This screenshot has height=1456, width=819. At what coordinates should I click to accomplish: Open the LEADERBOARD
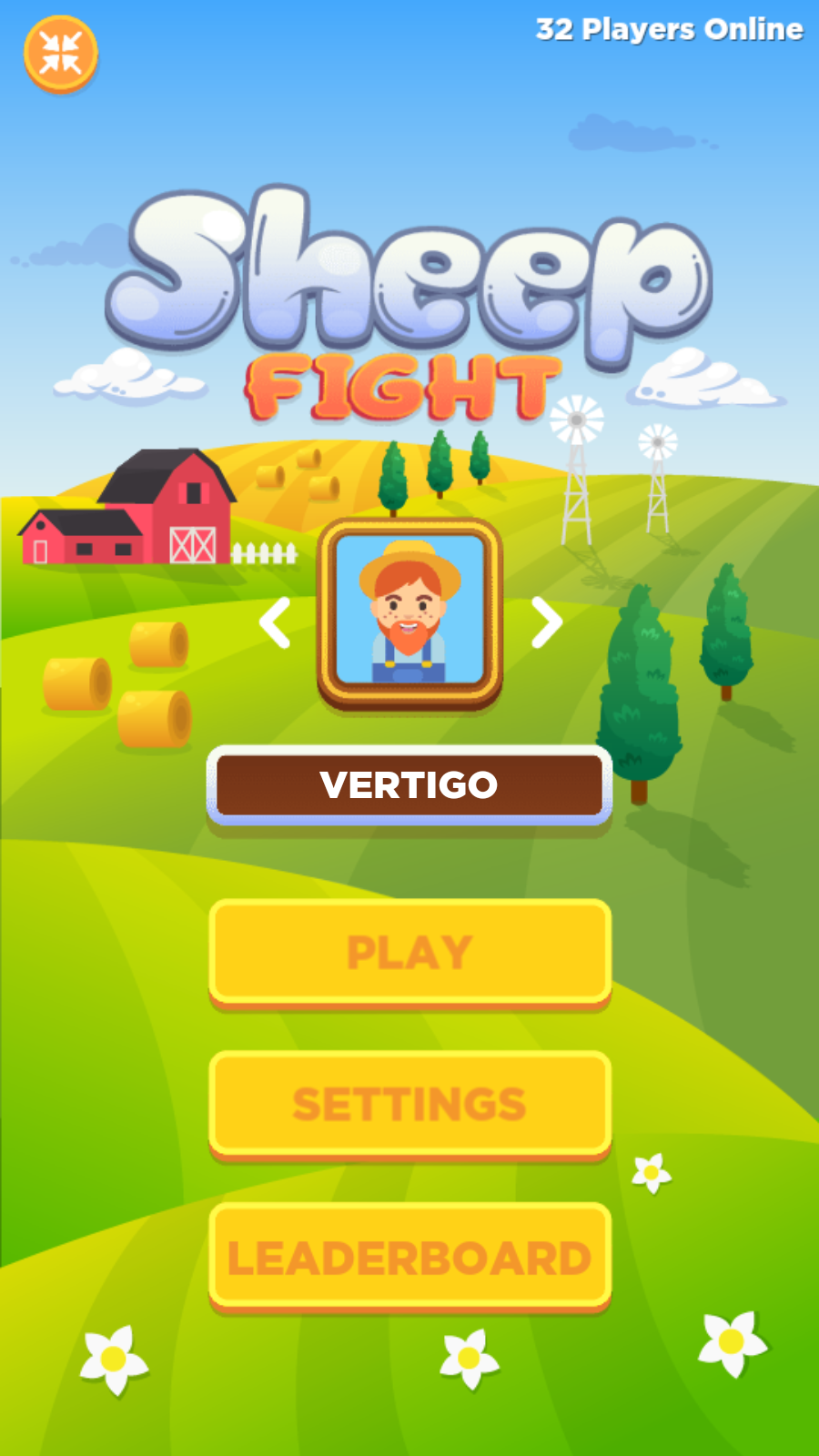[409, 1258]
